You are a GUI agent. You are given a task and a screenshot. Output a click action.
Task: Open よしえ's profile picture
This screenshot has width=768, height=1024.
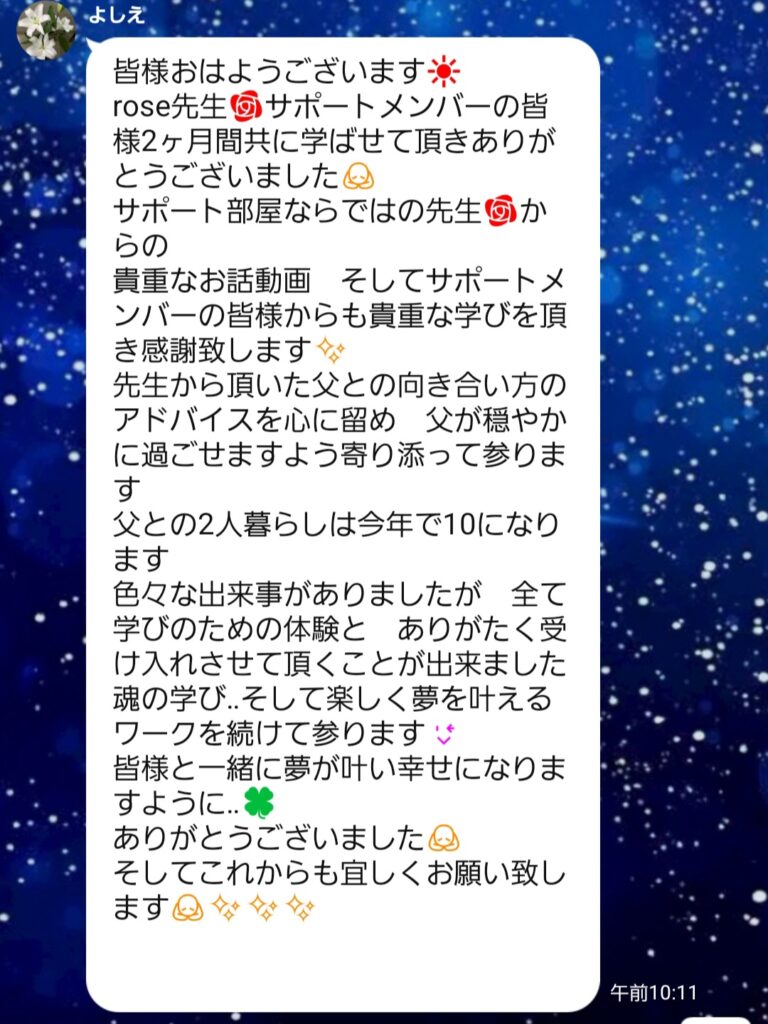[45, 30]
